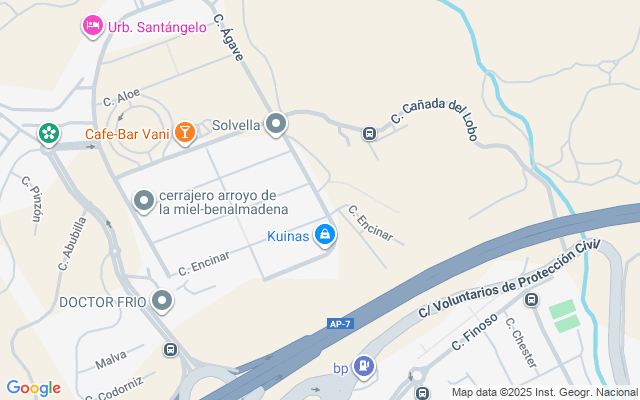Screen dimensions: 640x400
Task: Select the cerrajero arroyo de la miel-benalmadena pin
Action: pyautogui.click(x=144, y=201)
